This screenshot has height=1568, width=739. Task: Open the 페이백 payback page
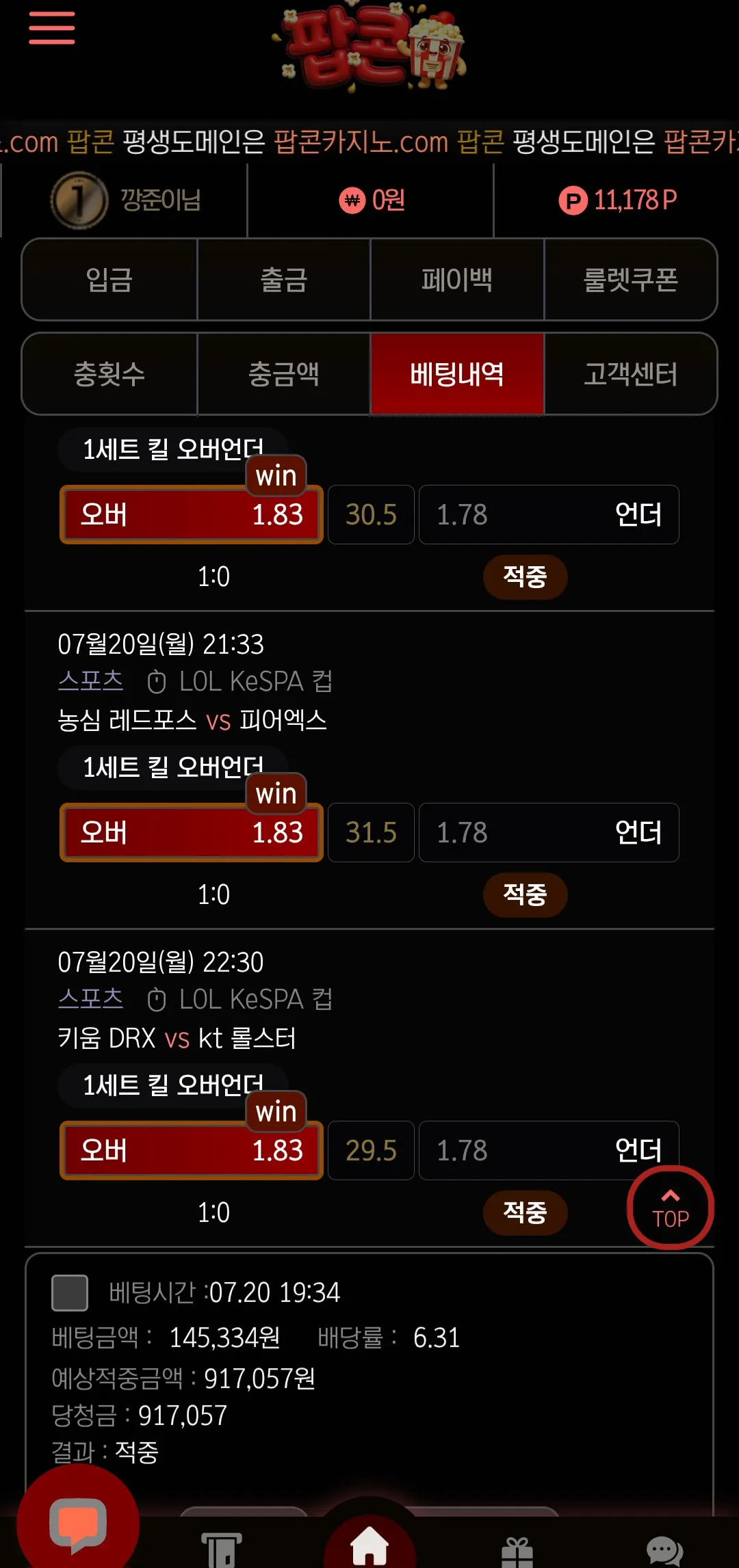[457, 280]
